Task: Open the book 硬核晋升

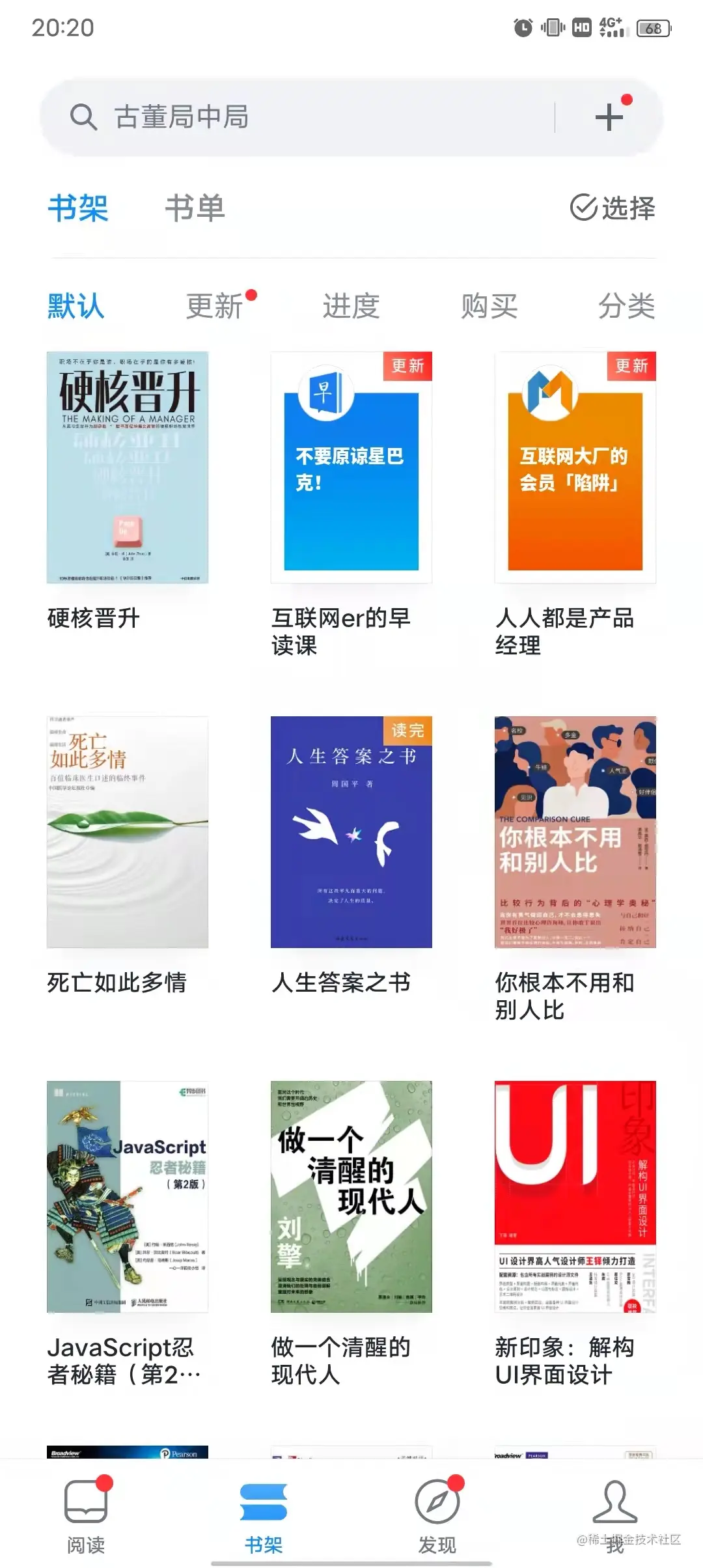Action: tap(128, 468)
